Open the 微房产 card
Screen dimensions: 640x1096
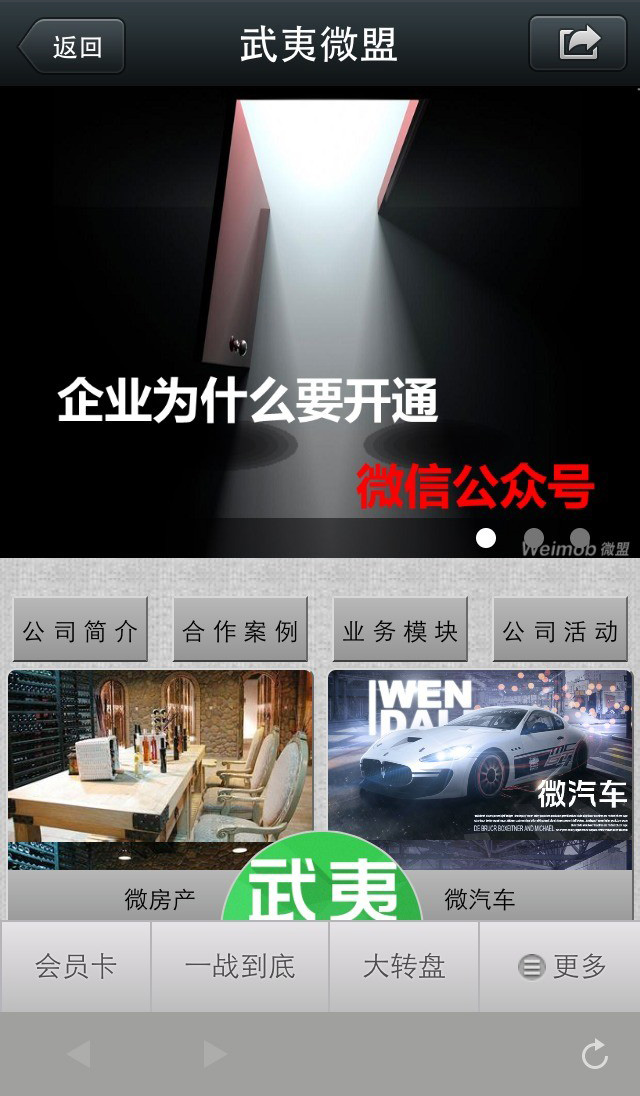[x=160, y=770]
